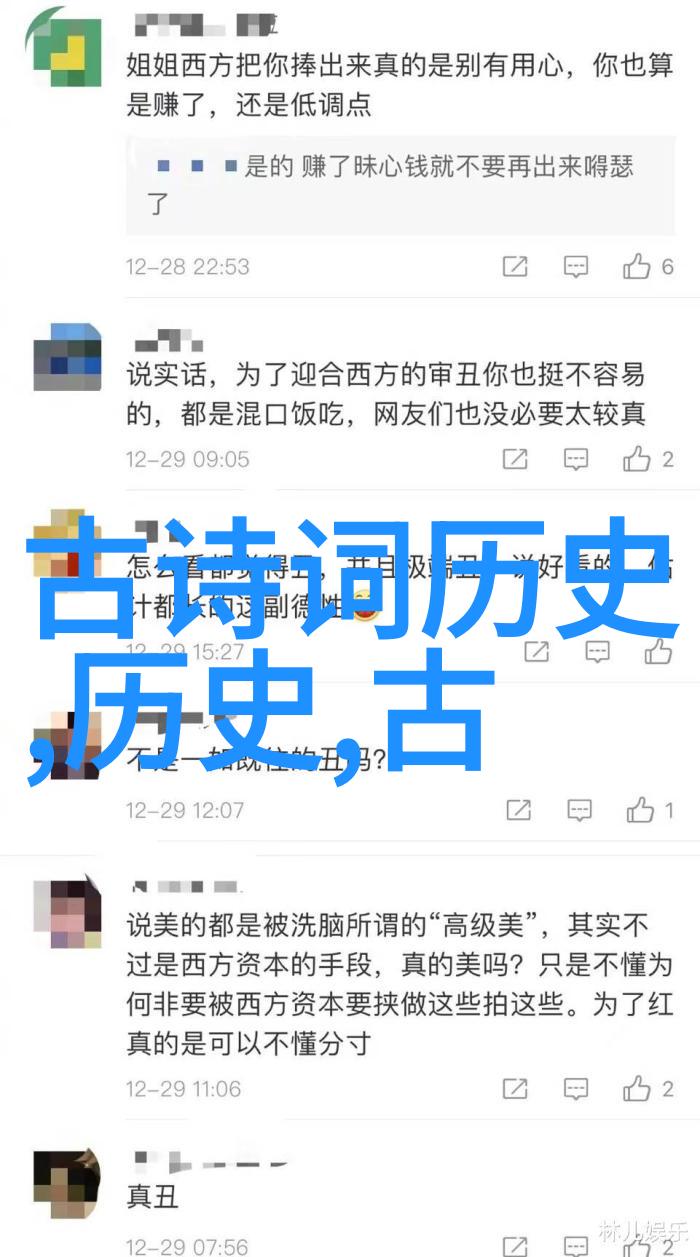Screen dimensions: 700x1257
Task: Open the avatar of the “说实话” commenter
Action: [67, 354]
